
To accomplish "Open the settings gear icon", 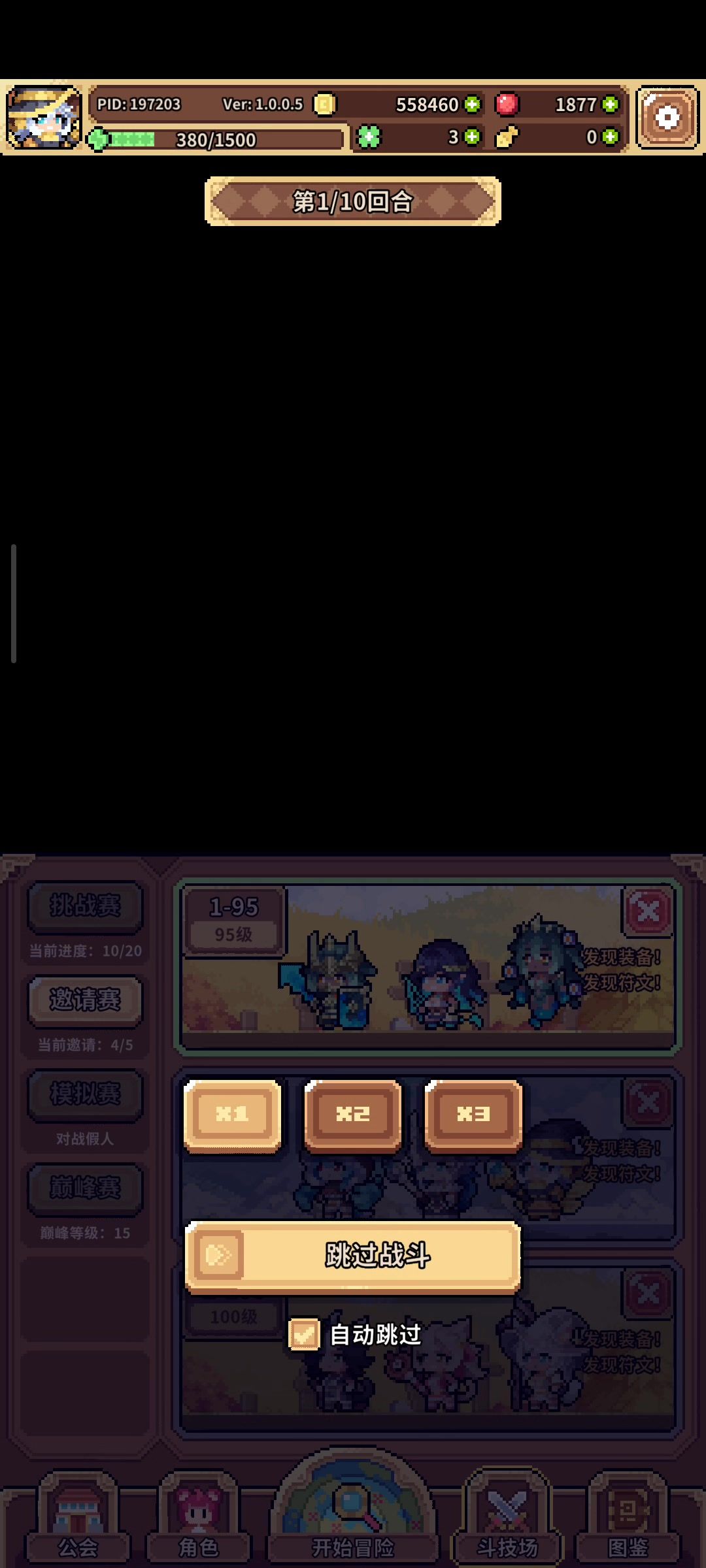I will click(x=667, y=118).
